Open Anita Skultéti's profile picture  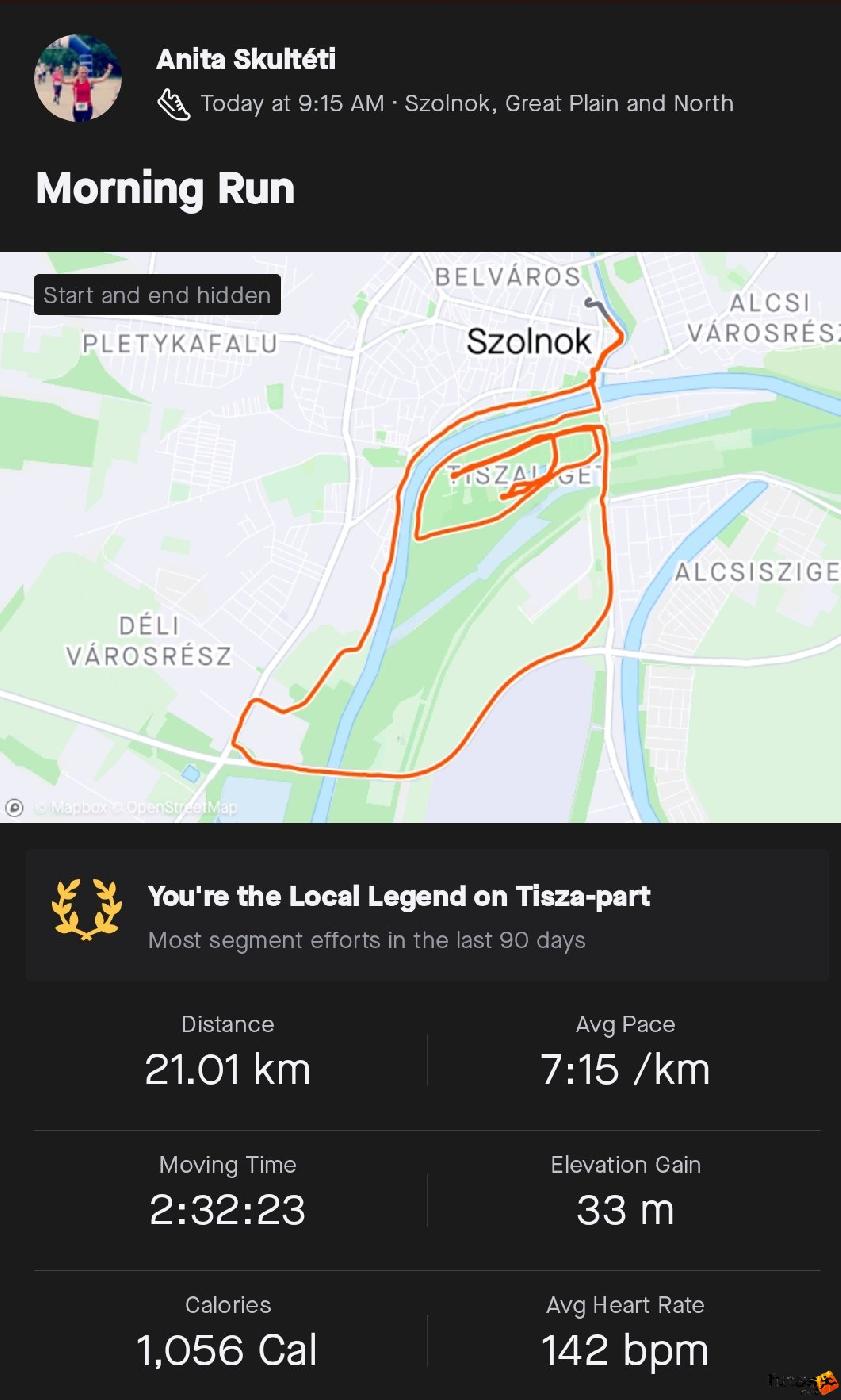coord(78,78)
